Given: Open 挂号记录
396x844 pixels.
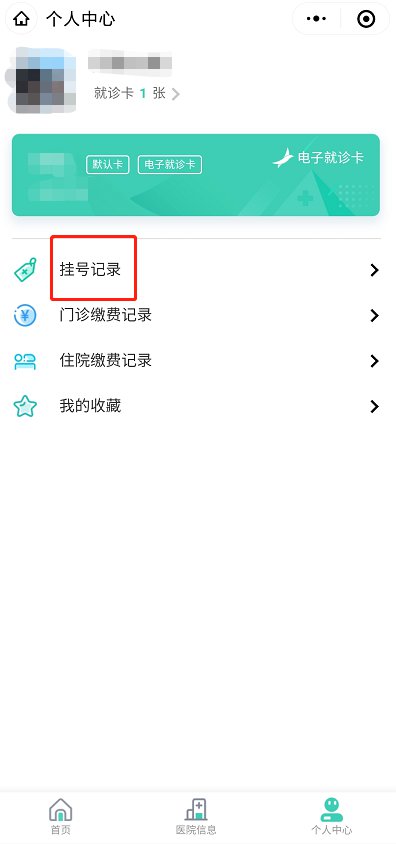Looking at the screenshot, I should click(x=196, y=270).
